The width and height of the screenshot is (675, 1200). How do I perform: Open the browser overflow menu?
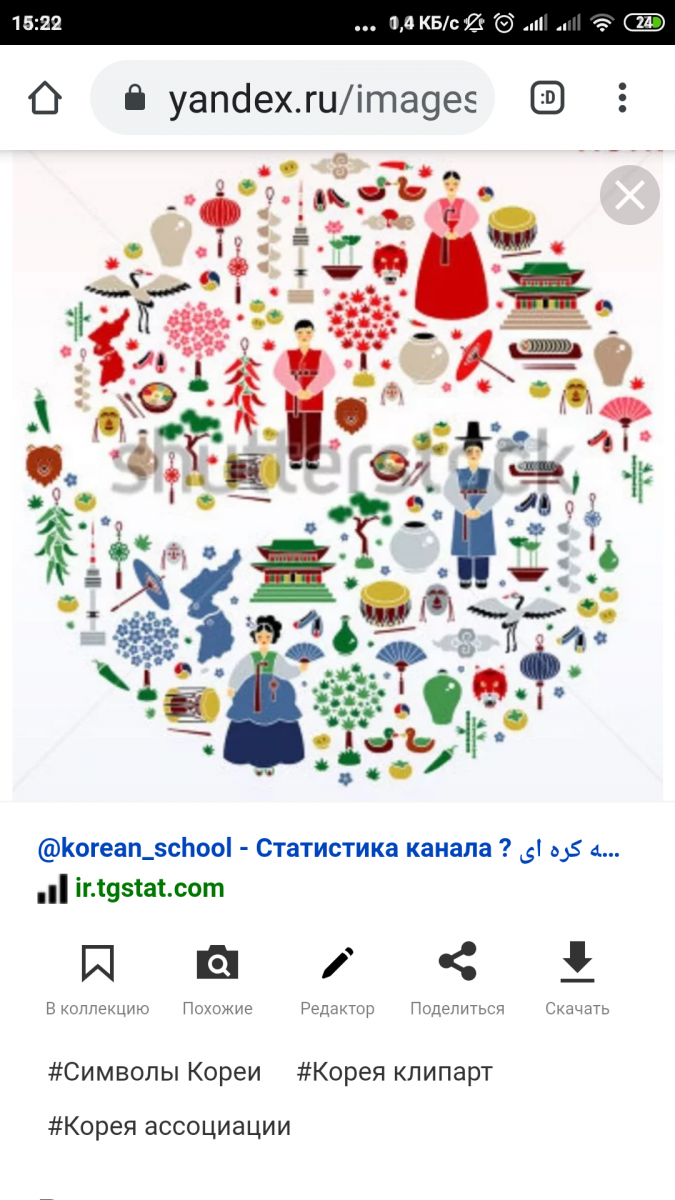click(622, 98)
